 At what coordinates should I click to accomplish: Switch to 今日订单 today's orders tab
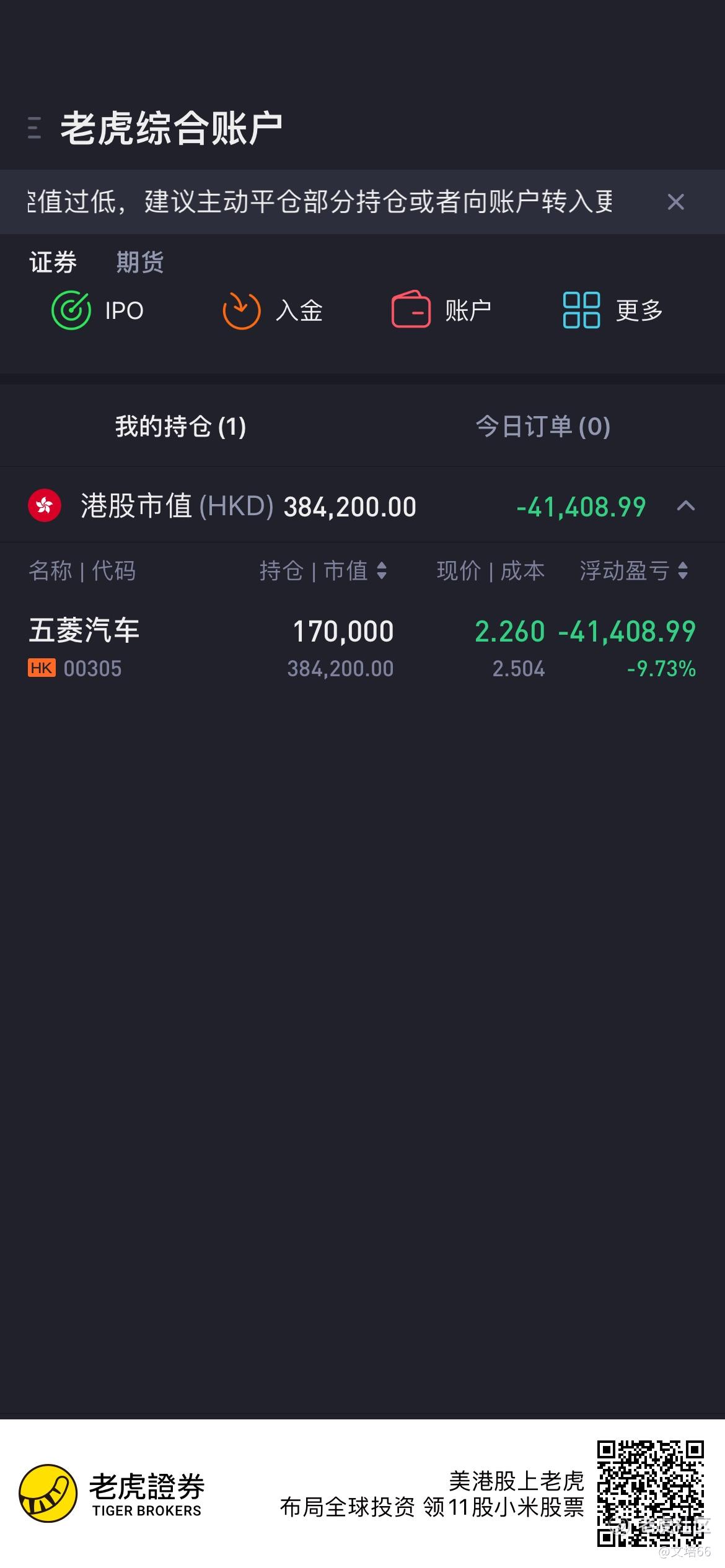[543, 426]
